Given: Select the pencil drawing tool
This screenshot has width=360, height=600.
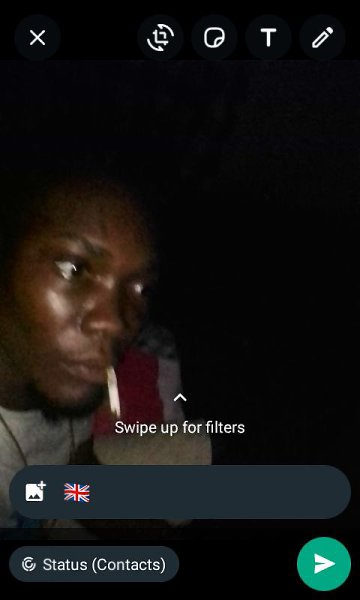Looking at the screenshot, I should click(x=322, y=38).
